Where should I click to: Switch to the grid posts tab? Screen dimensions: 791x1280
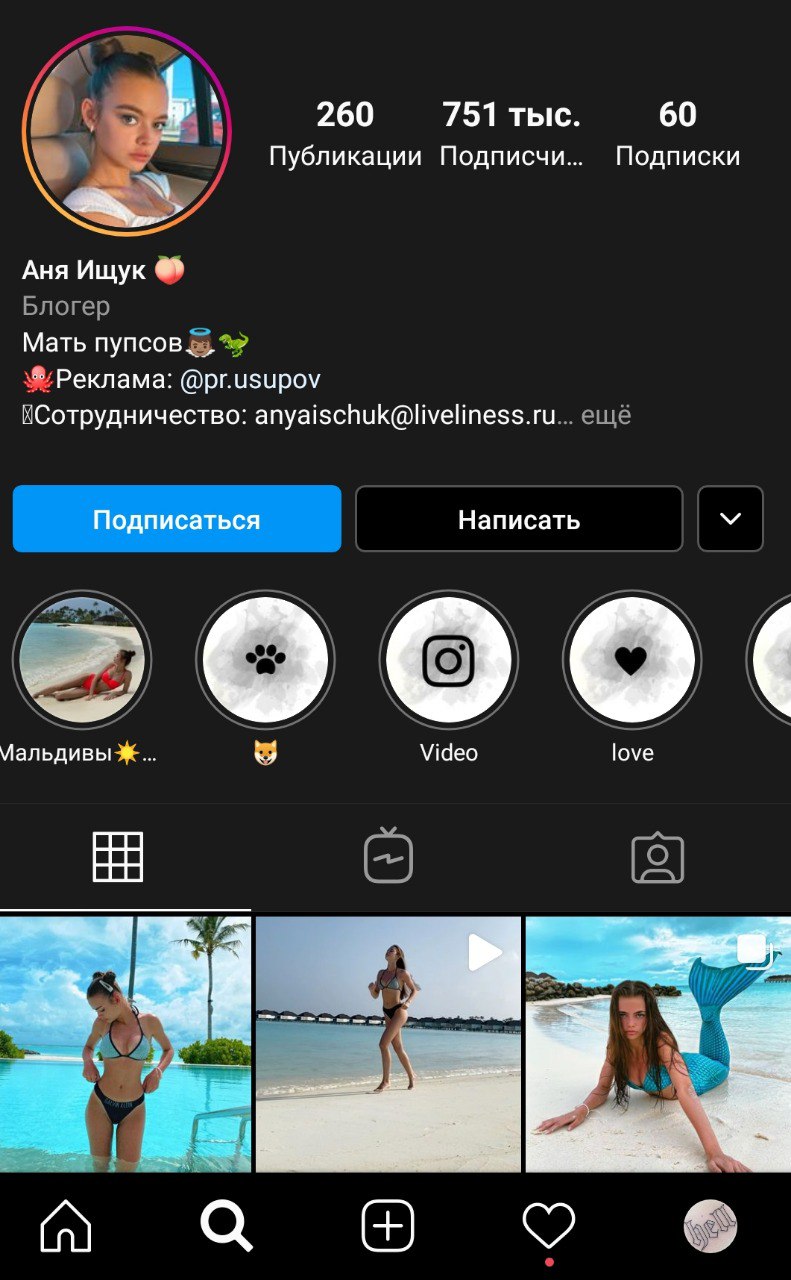(118, 857)
